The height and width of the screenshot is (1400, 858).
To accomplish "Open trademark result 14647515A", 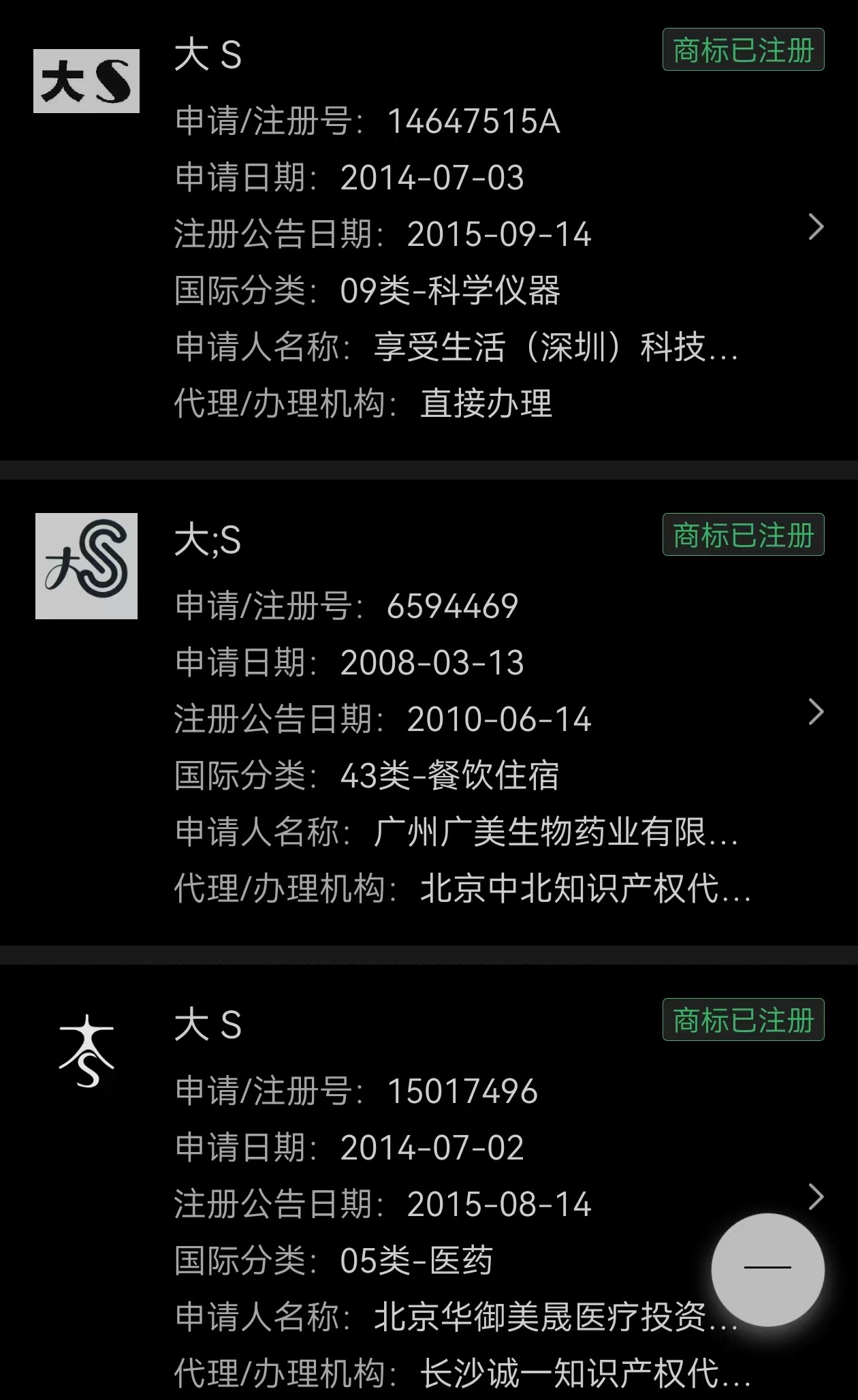I will click(x=815, y=228).
